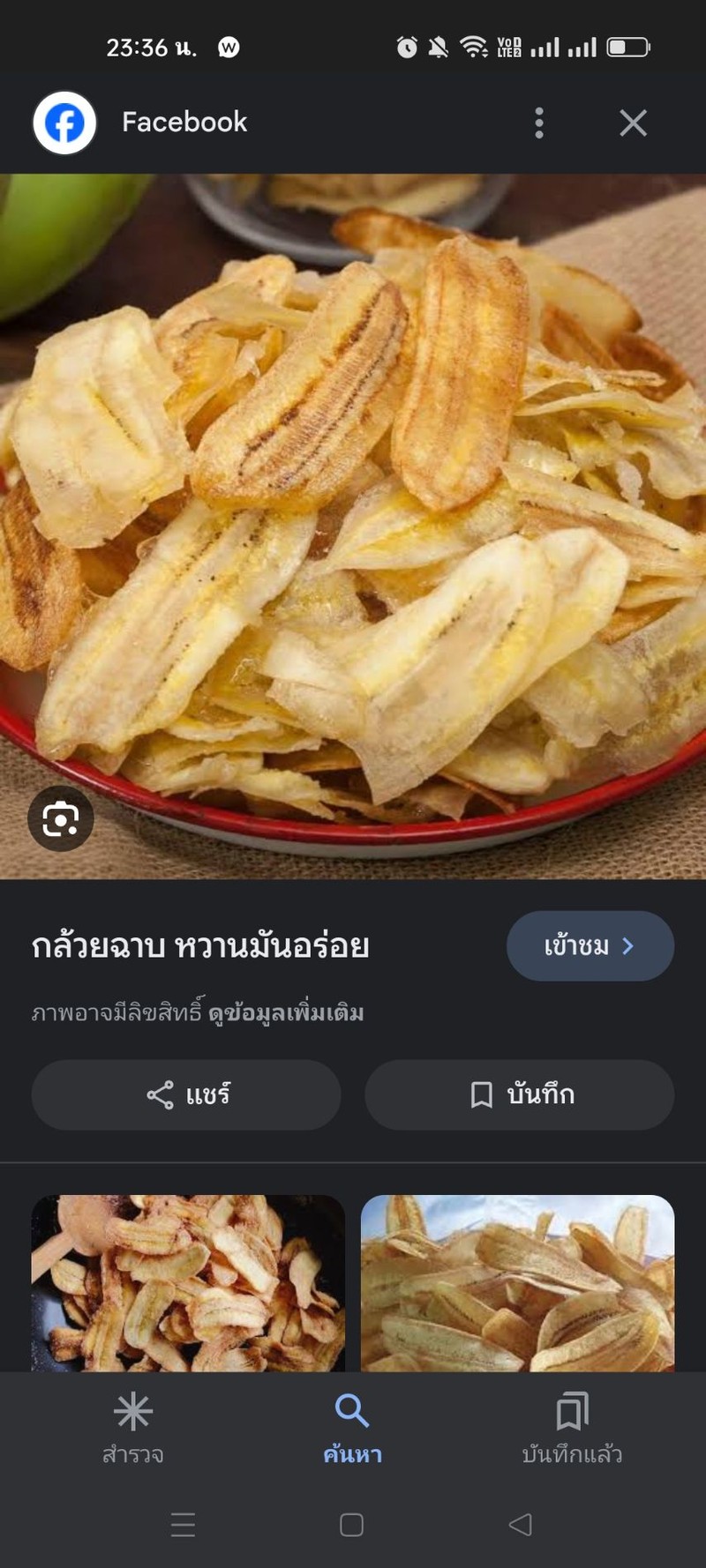Tap the system back button
The image size is (706, 1568).
point(521,1524)
